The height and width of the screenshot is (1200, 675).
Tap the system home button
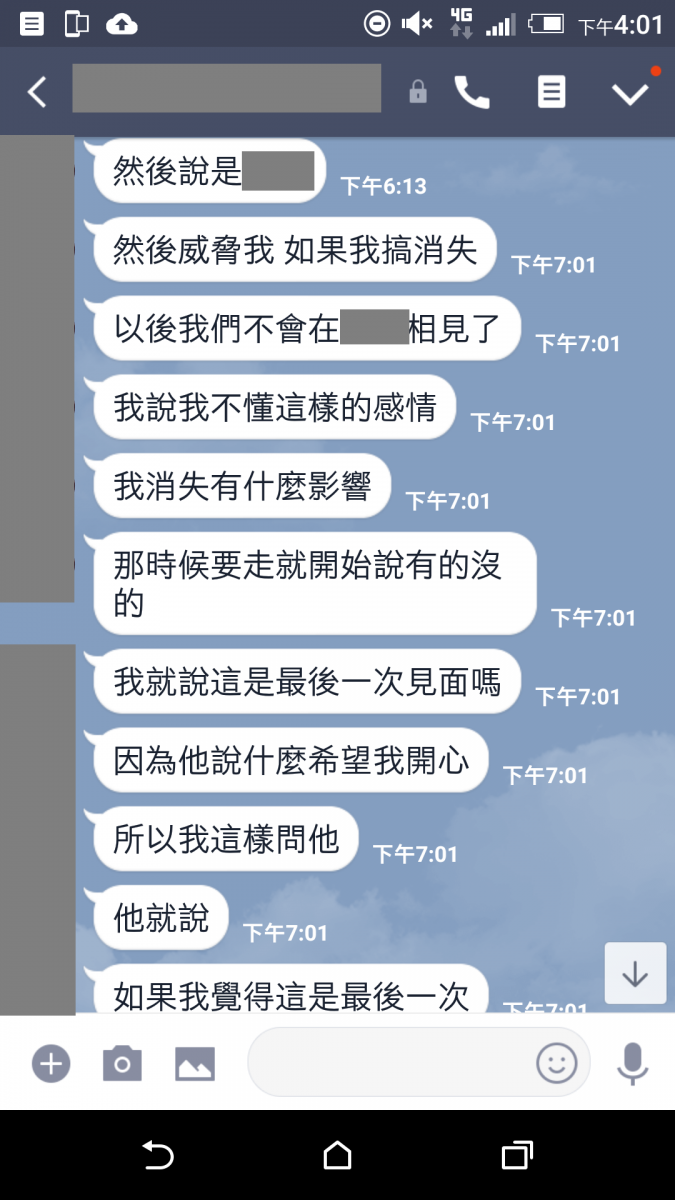click(x=337, y=1156)
